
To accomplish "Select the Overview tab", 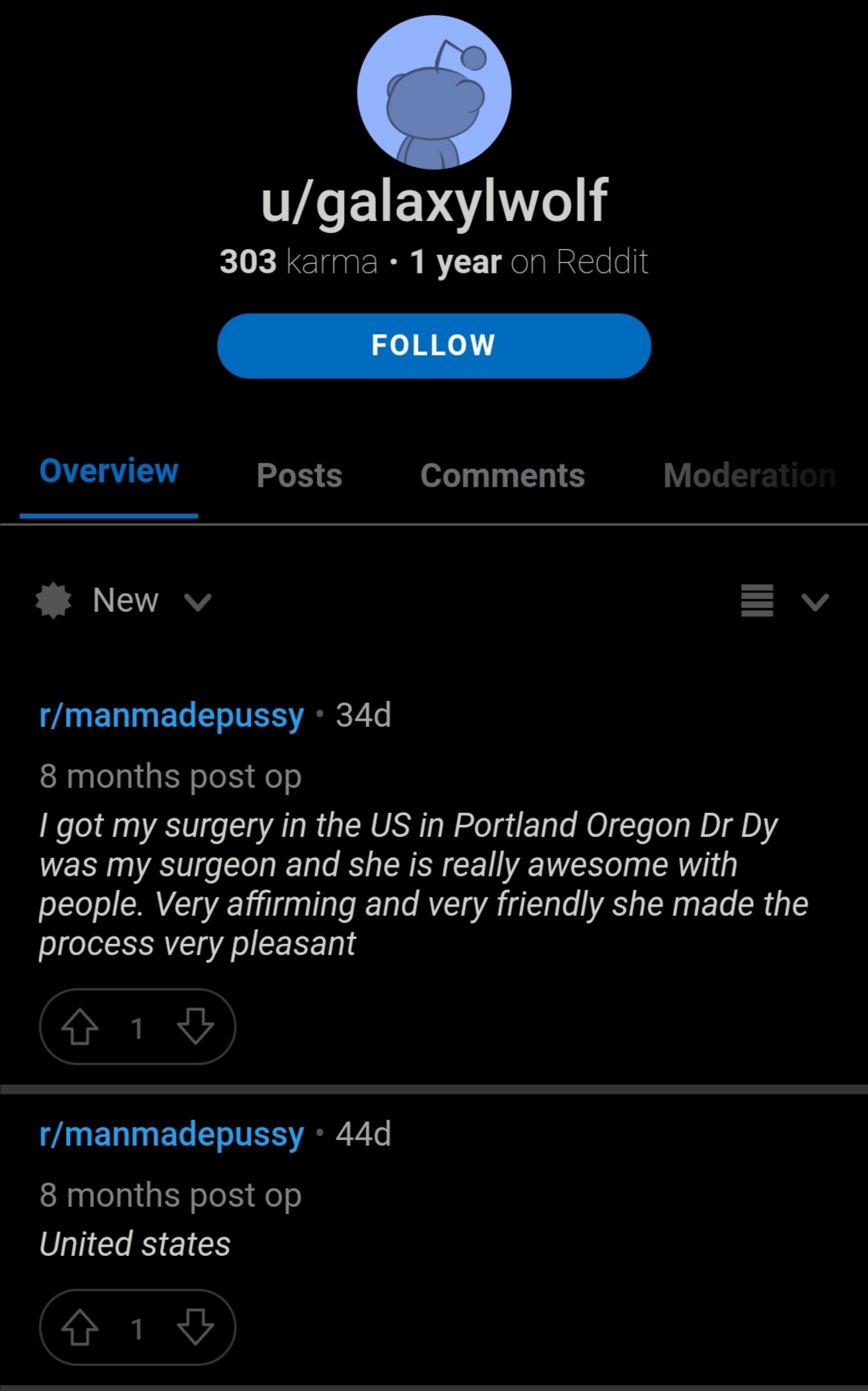I will [x=108, y=471].
